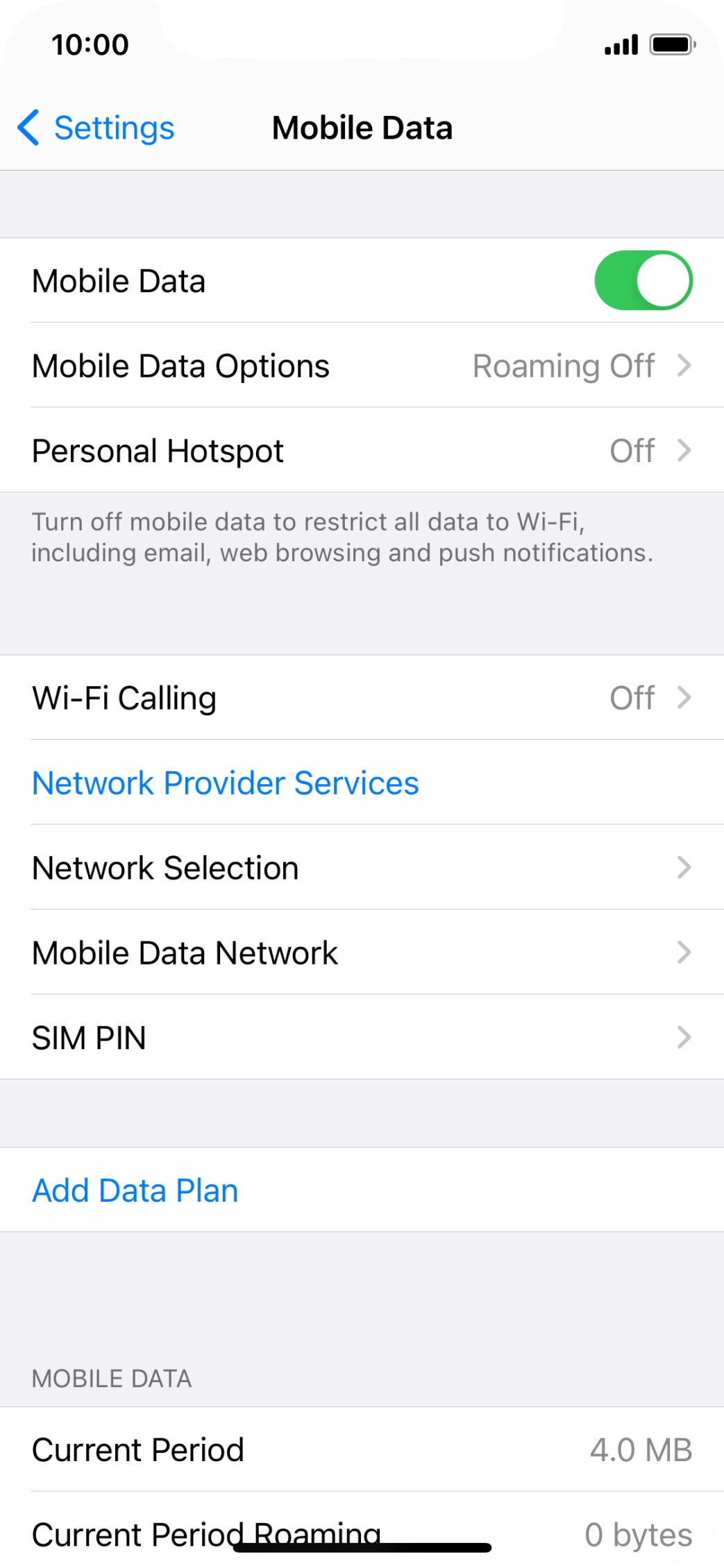
Task: Go back to Settings
Action: [96, 128]
